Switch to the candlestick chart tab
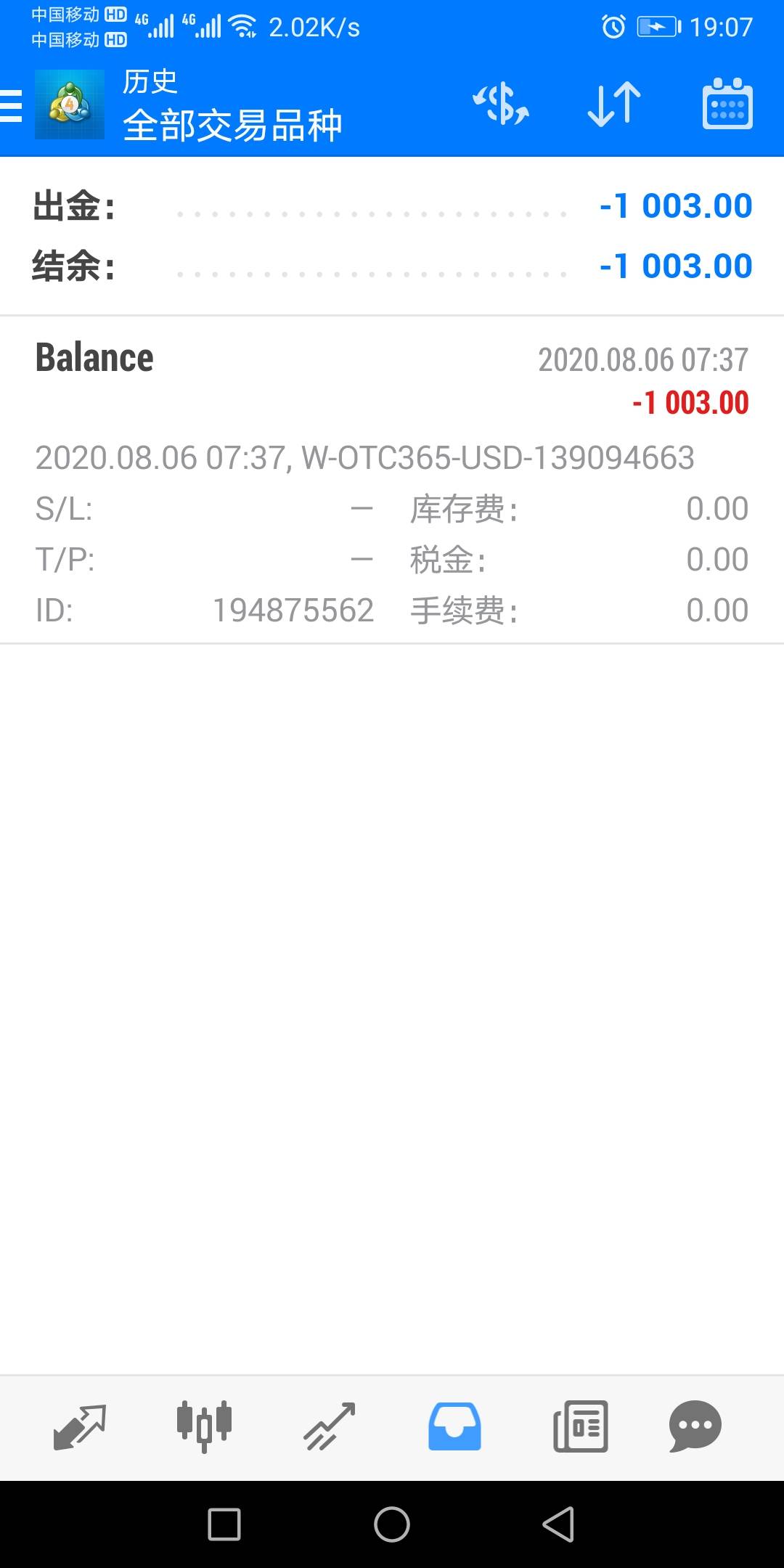784x1568 pixels. [204, 1426]
